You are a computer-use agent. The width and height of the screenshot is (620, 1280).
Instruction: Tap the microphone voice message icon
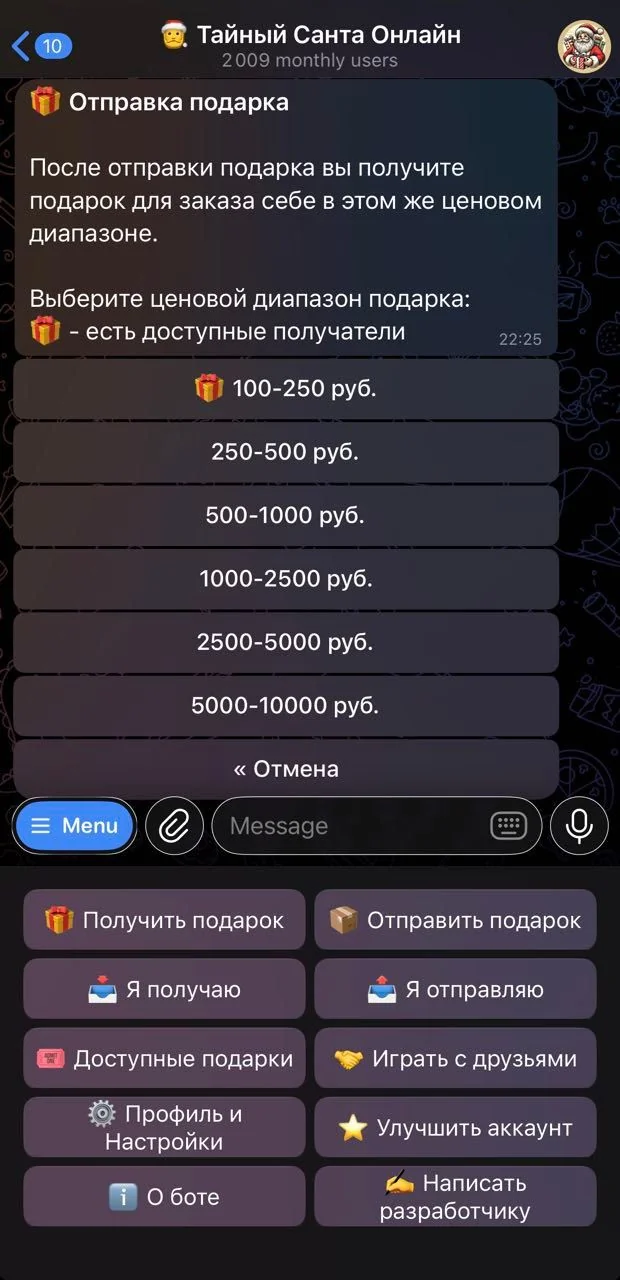(x=580, y=826)
